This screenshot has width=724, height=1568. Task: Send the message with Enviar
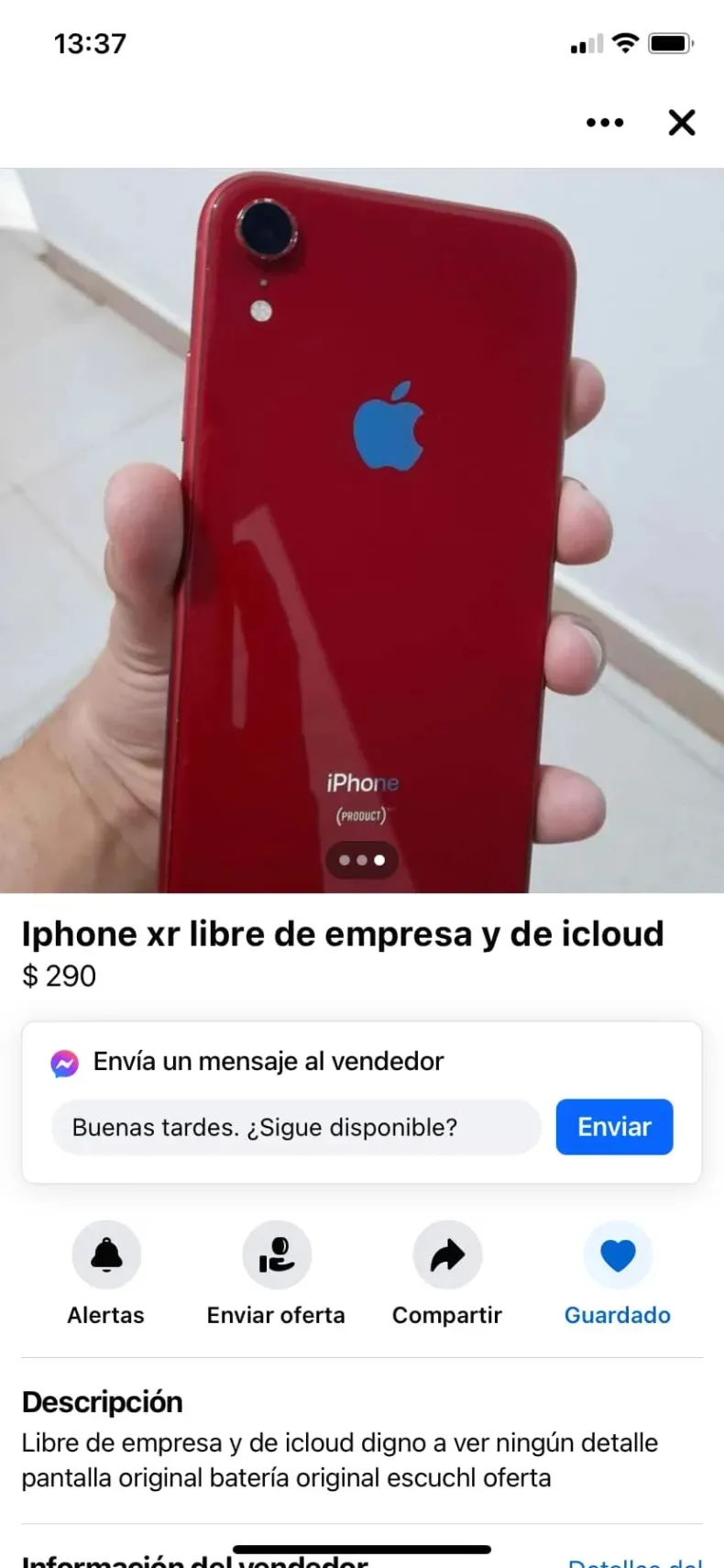(x=614, y=1127)
